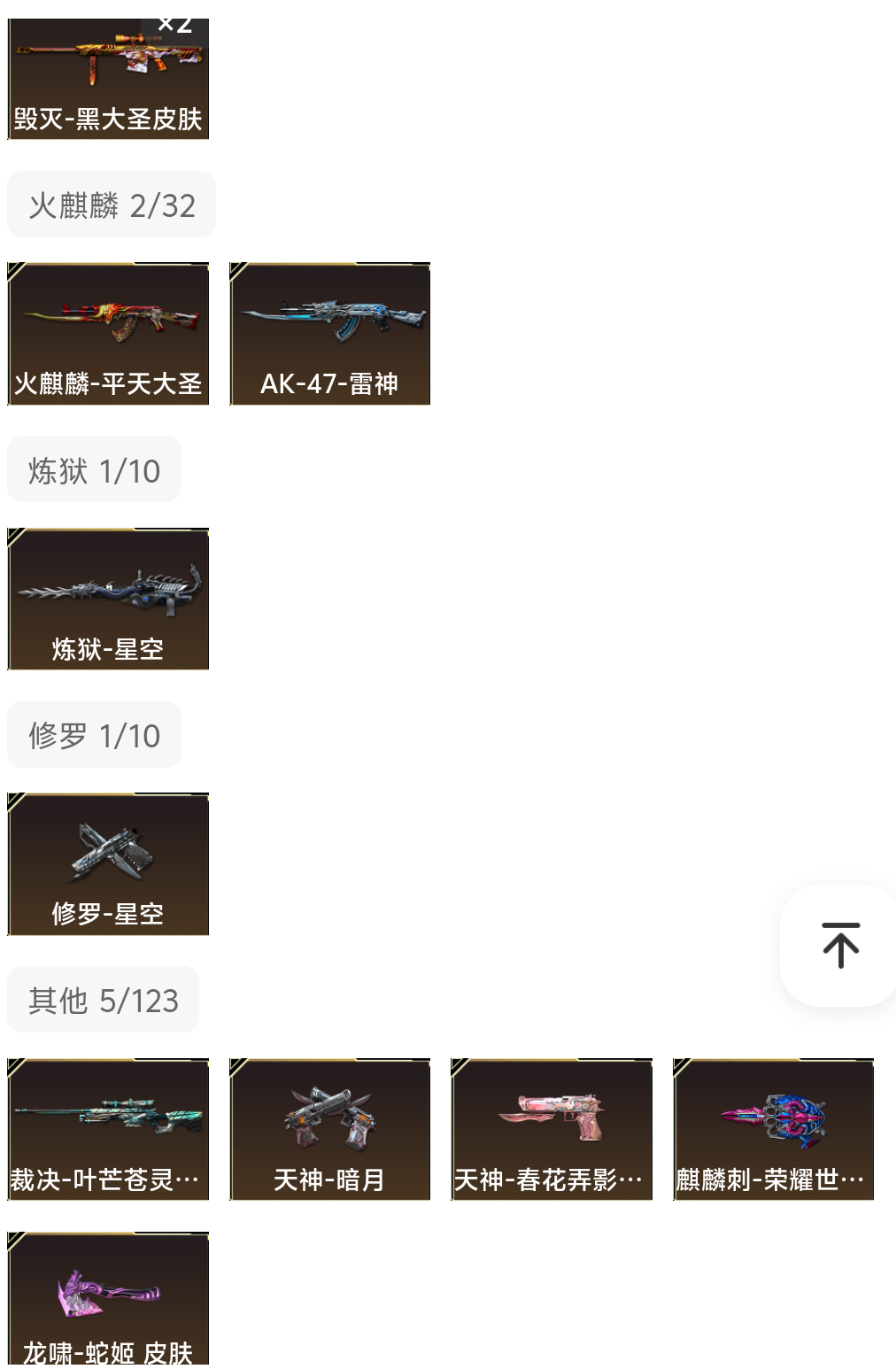Click the 炼狱-星空 name label
This screenshot has height=1369, width=896.
107,648
